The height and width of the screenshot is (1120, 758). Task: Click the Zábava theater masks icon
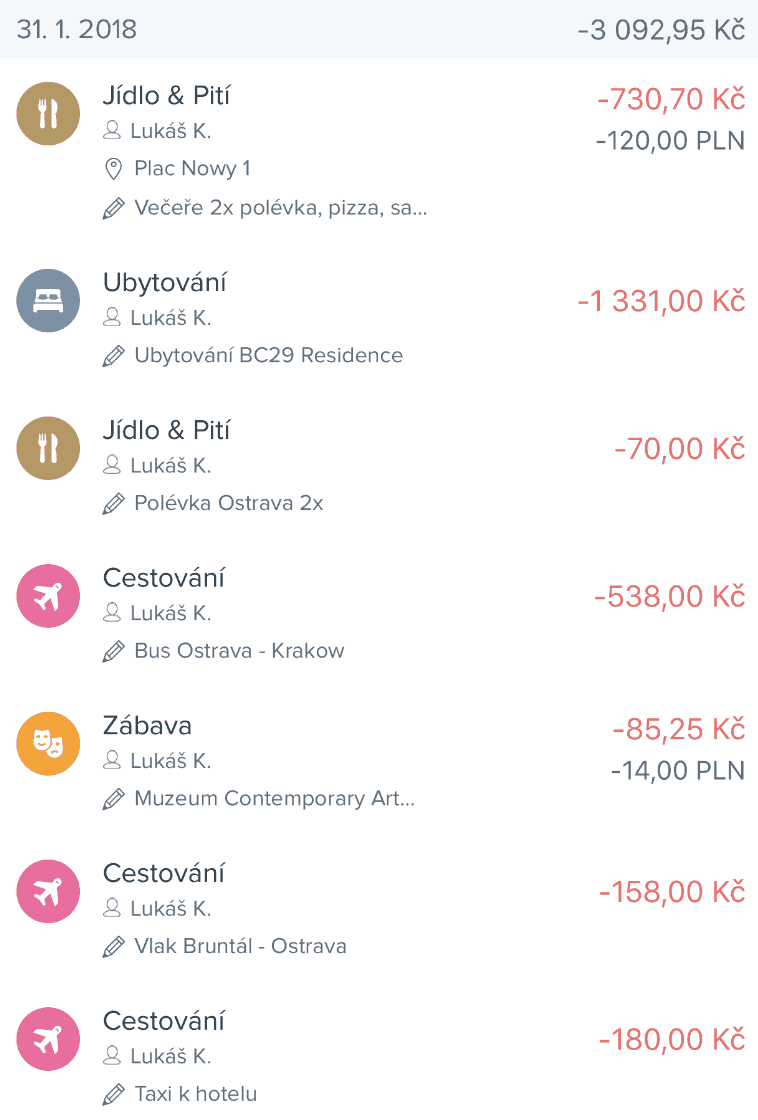coord(47,743)
